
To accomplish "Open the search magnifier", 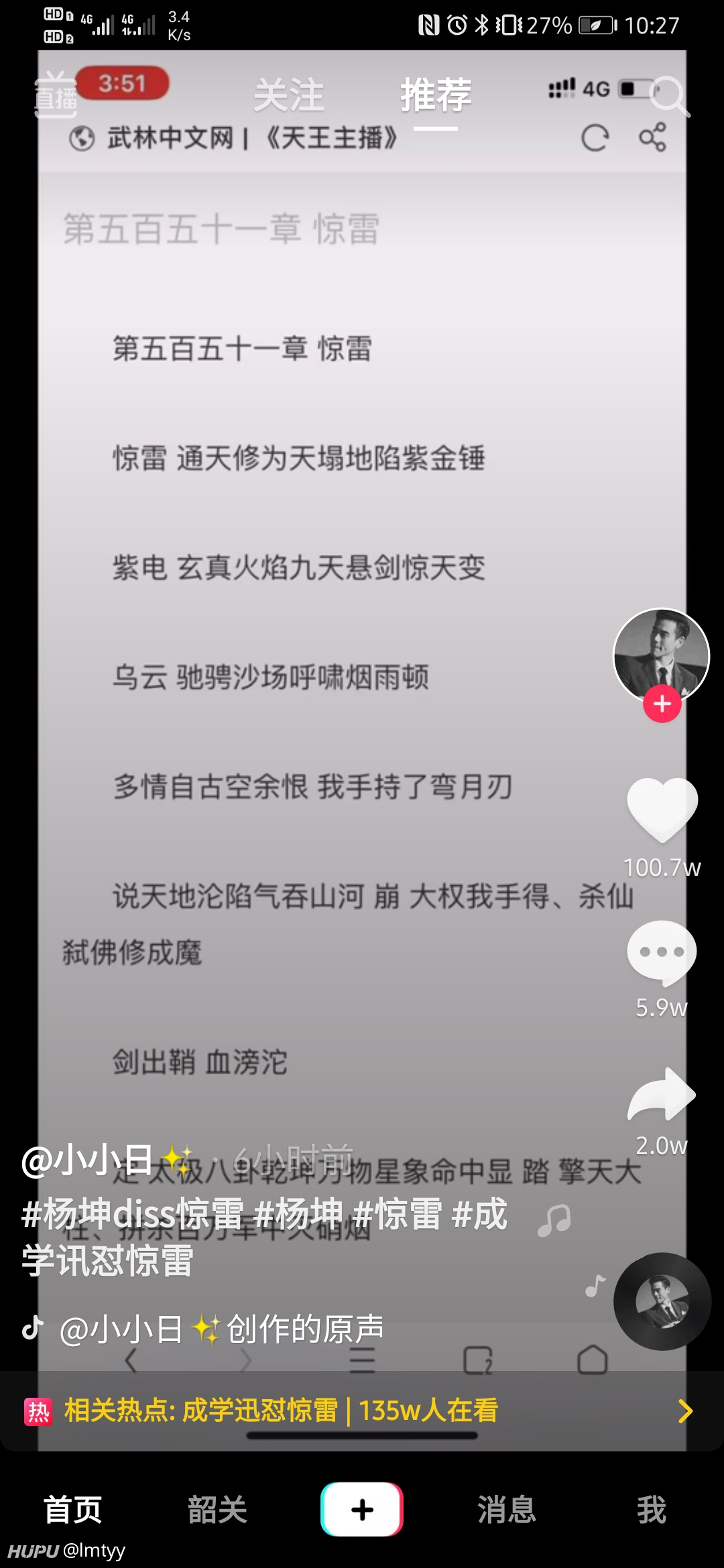I will 669,96.
